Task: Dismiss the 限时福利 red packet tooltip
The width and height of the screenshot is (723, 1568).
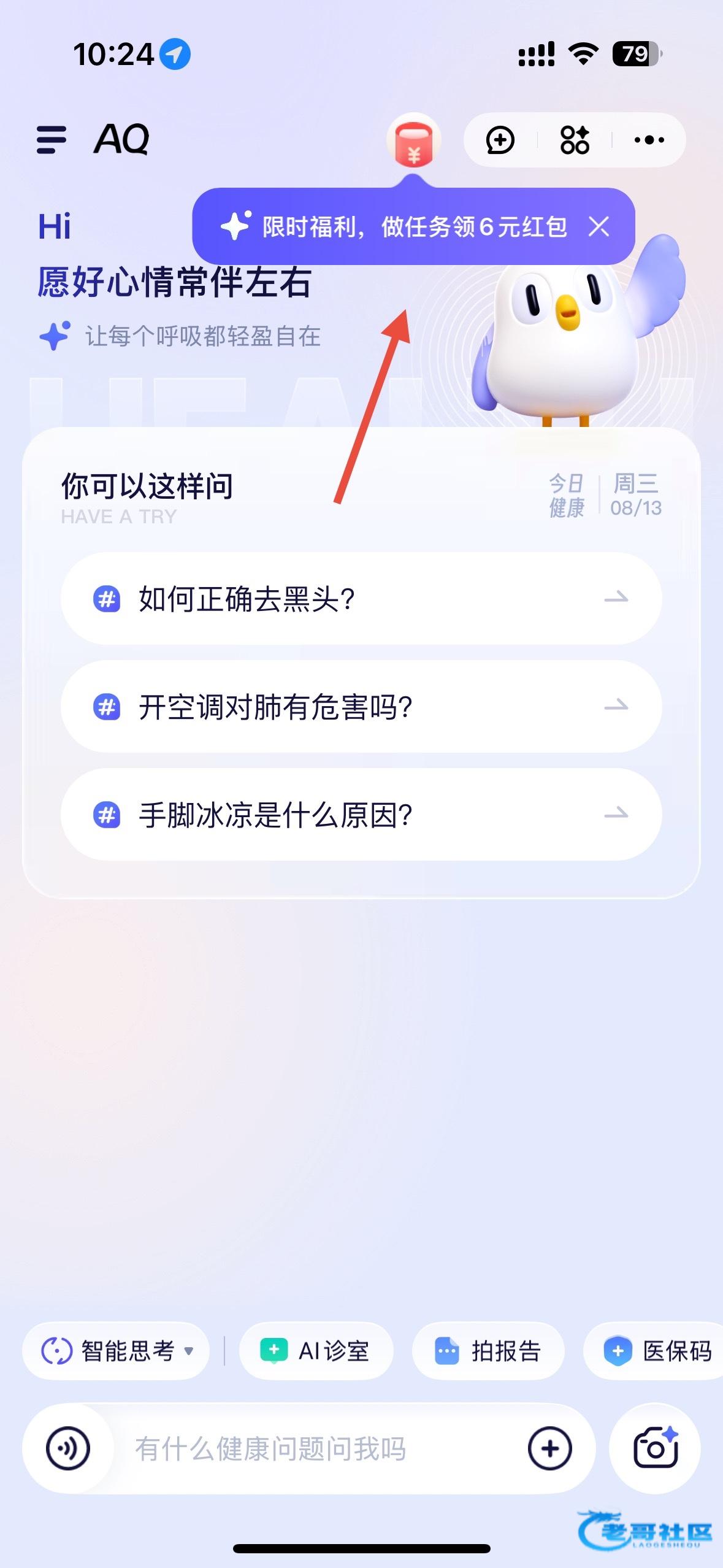Action: click(x=599, y=226)
